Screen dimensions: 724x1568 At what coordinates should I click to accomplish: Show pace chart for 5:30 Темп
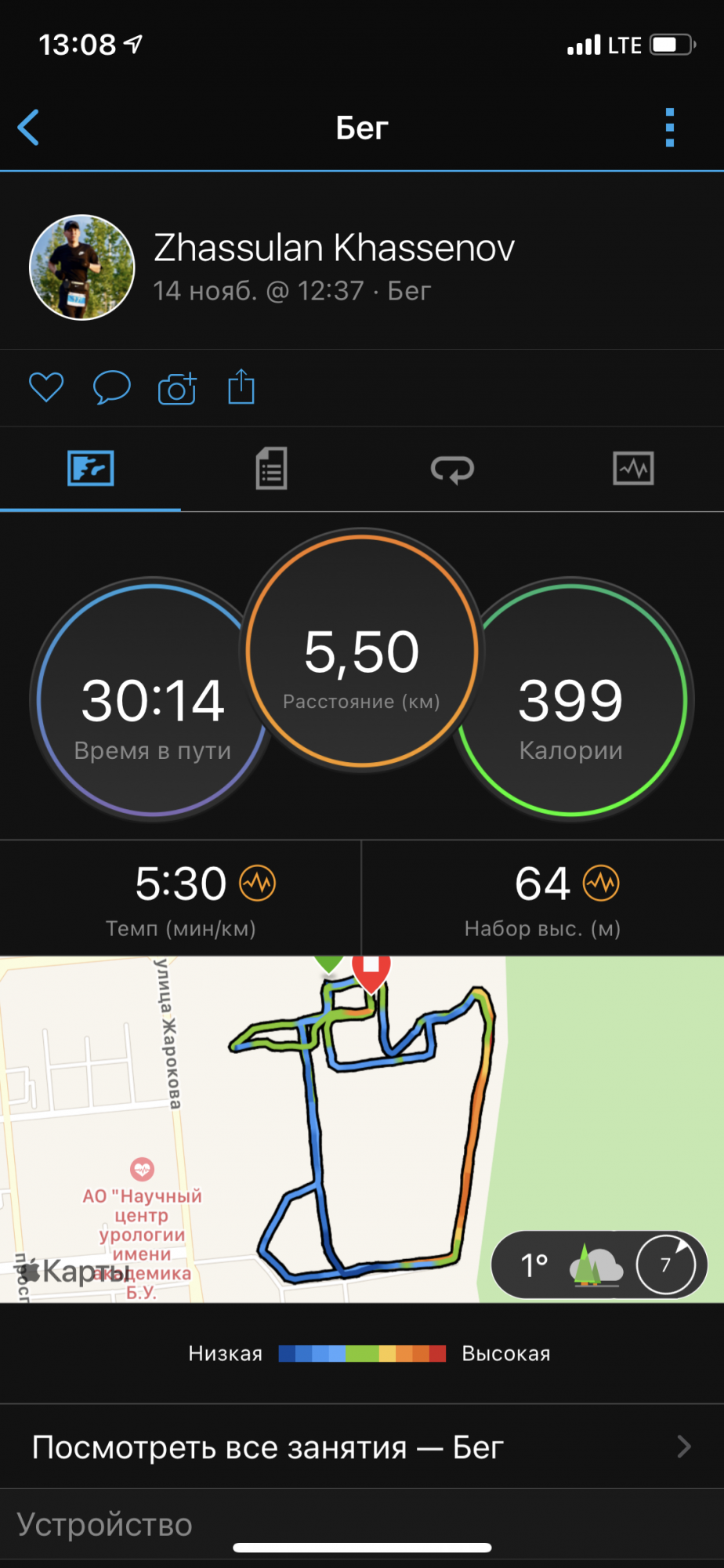point(258,884)
